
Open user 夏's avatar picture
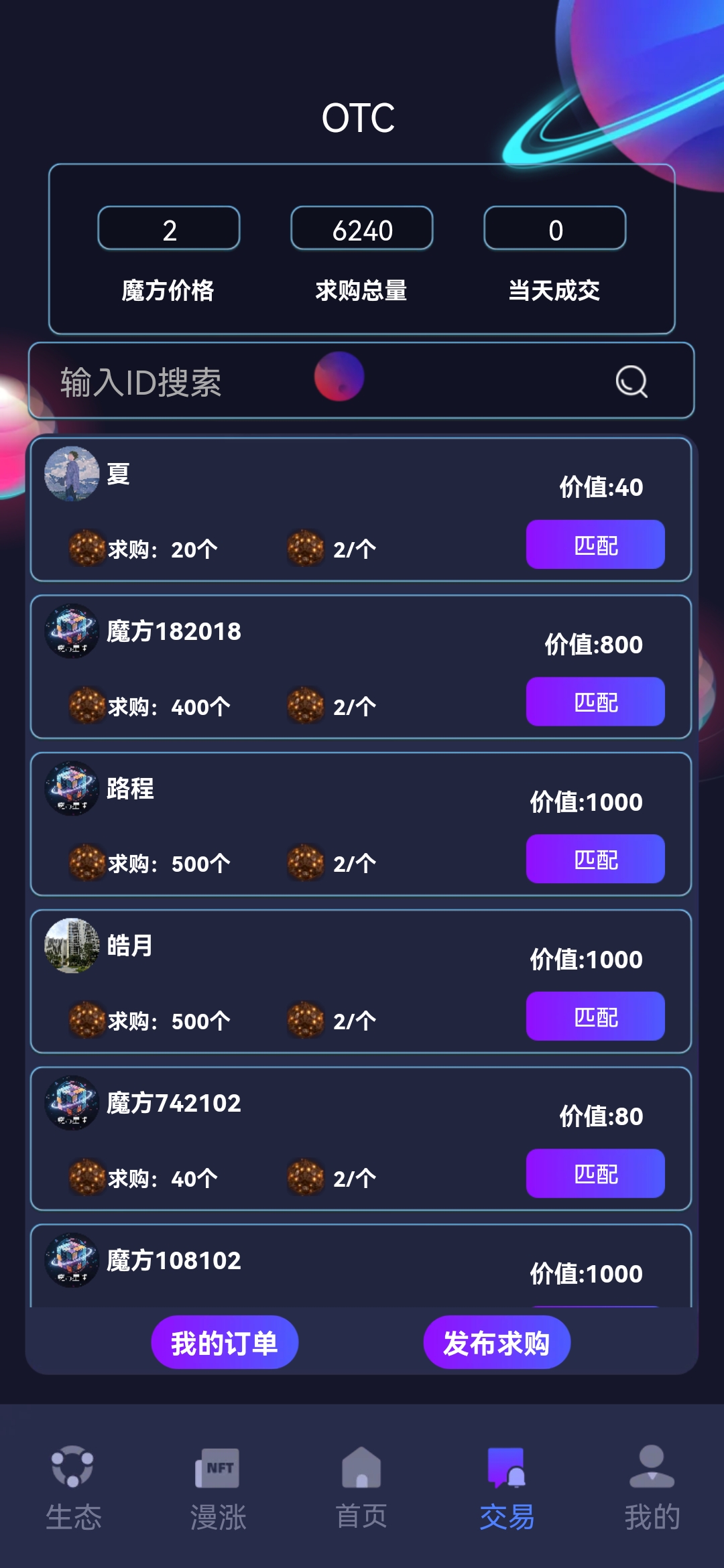click(x=72, y=476)
